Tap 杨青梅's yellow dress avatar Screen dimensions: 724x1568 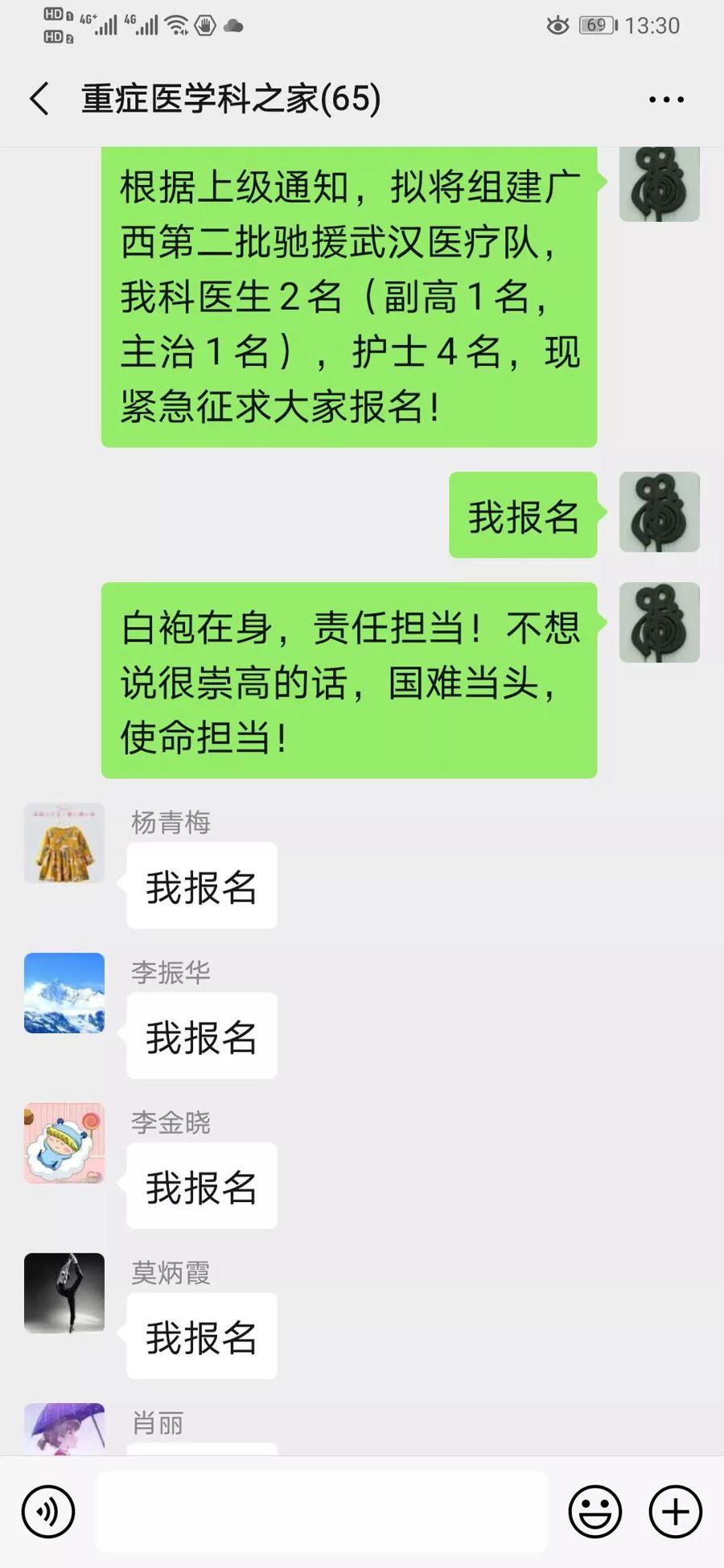click(64, 843)
